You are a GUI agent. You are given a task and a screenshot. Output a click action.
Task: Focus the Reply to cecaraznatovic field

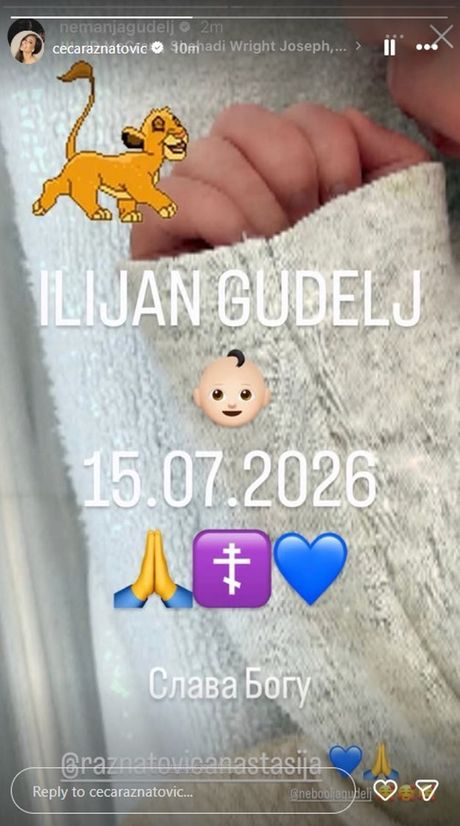click(x=183, y=790)
